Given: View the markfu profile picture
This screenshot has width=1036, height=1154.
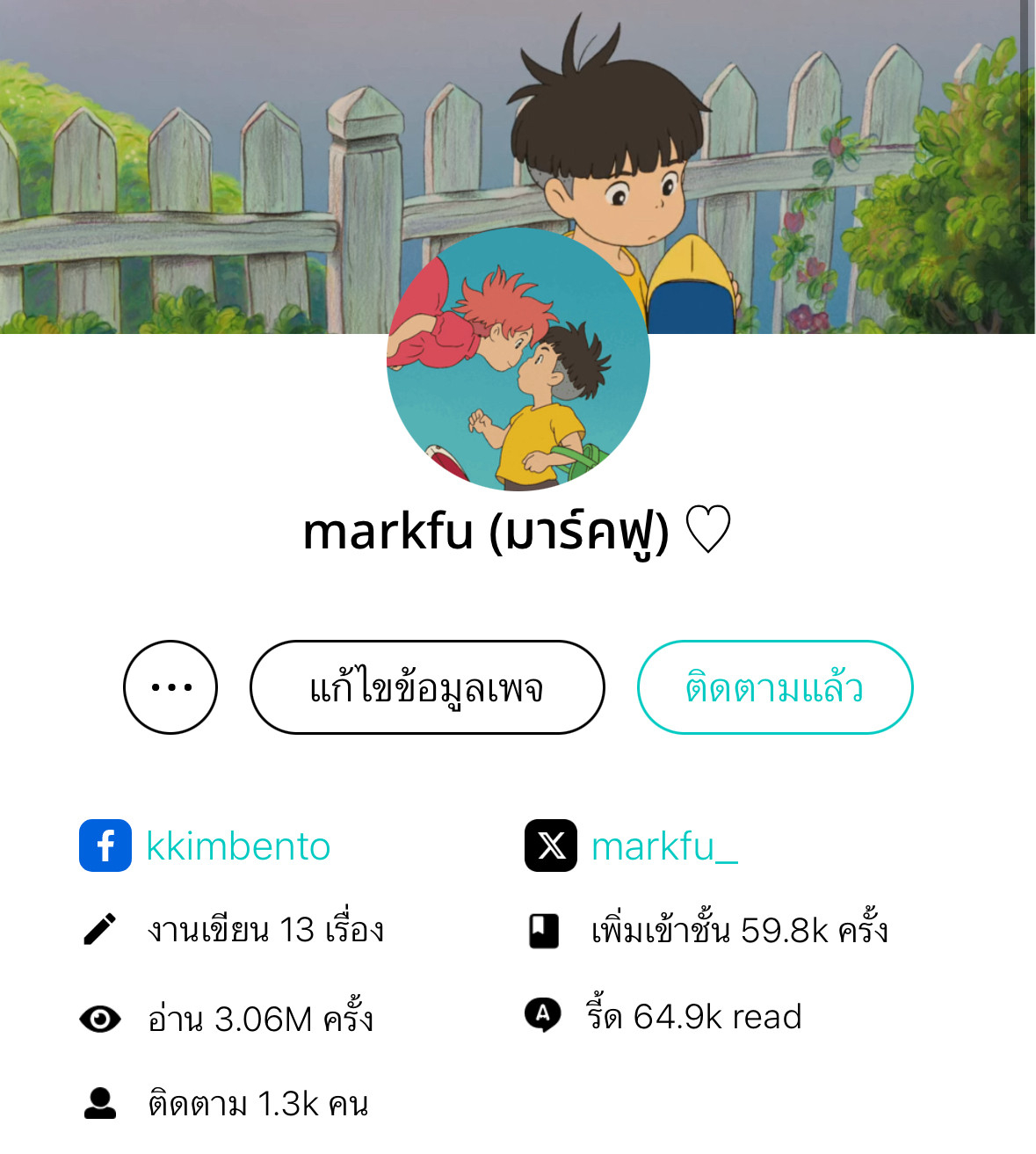Looking at the screenshot, I should (x=518, y=359).
